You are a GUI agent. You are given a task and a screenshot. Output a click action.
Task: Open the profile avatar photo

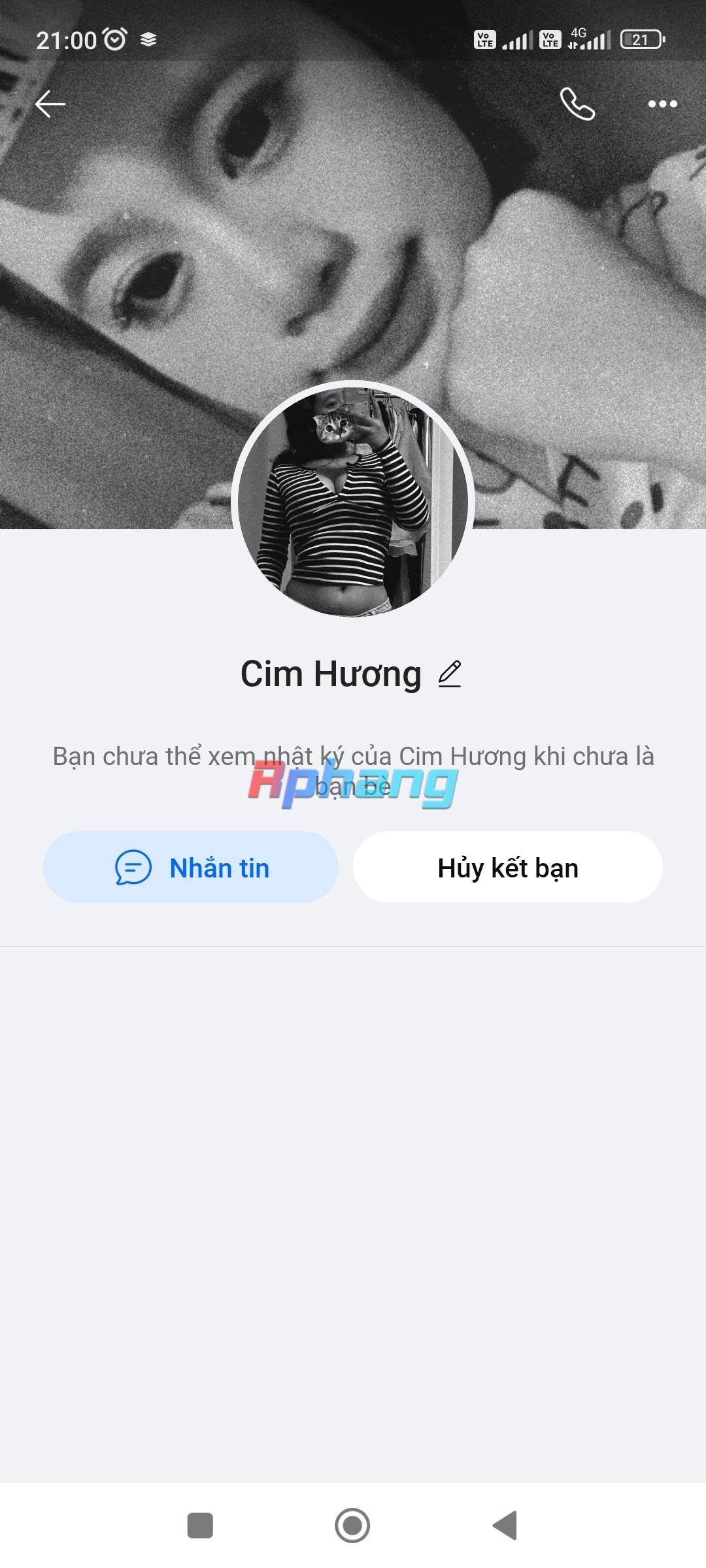click(353, 502)
